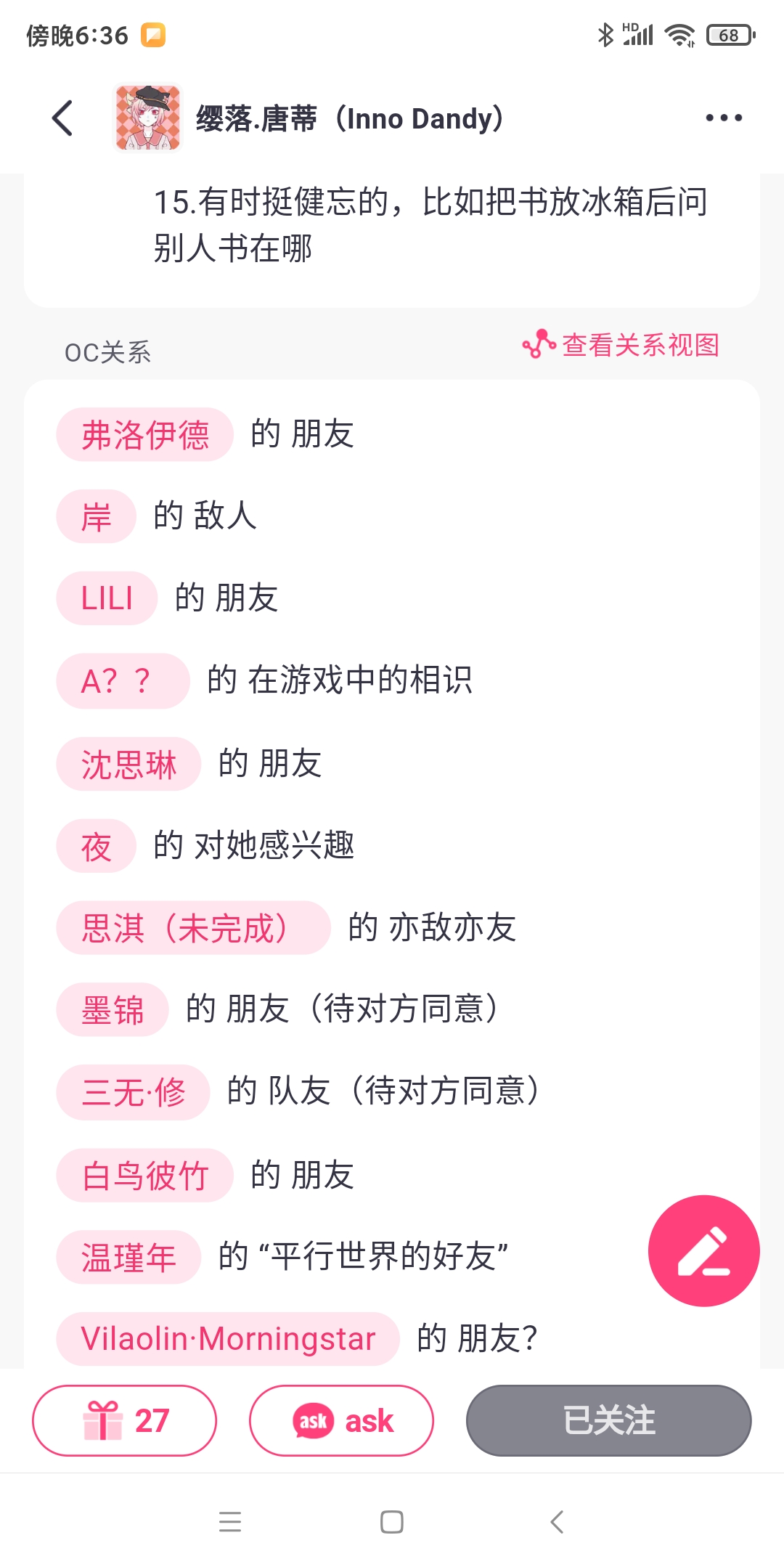784x1567 pixels.
Task: Open the LILI character chip
Action: (107, 599)
